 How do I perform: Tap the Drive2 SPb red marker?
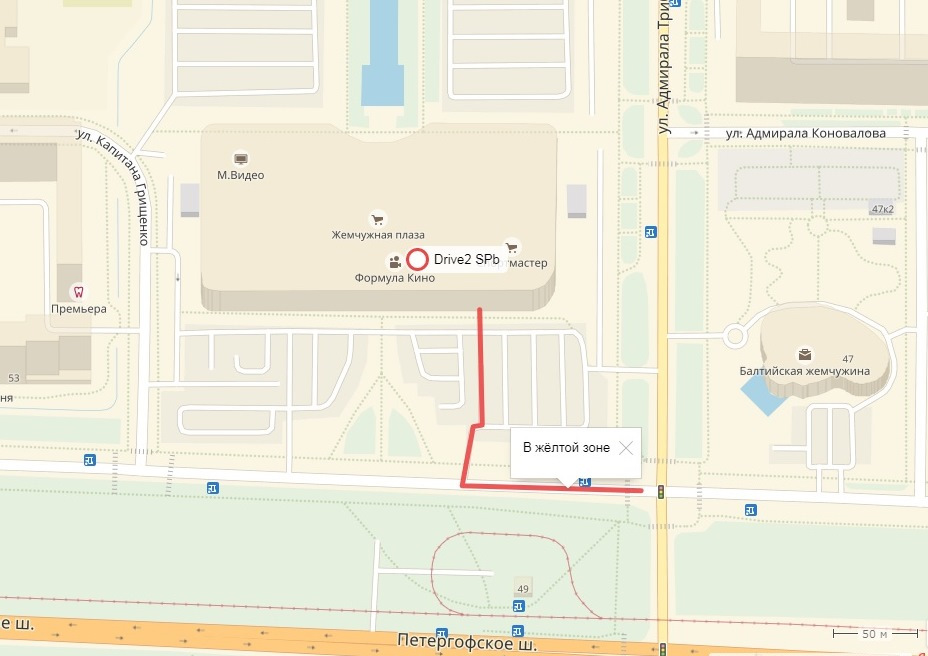[x=418, y=259]
